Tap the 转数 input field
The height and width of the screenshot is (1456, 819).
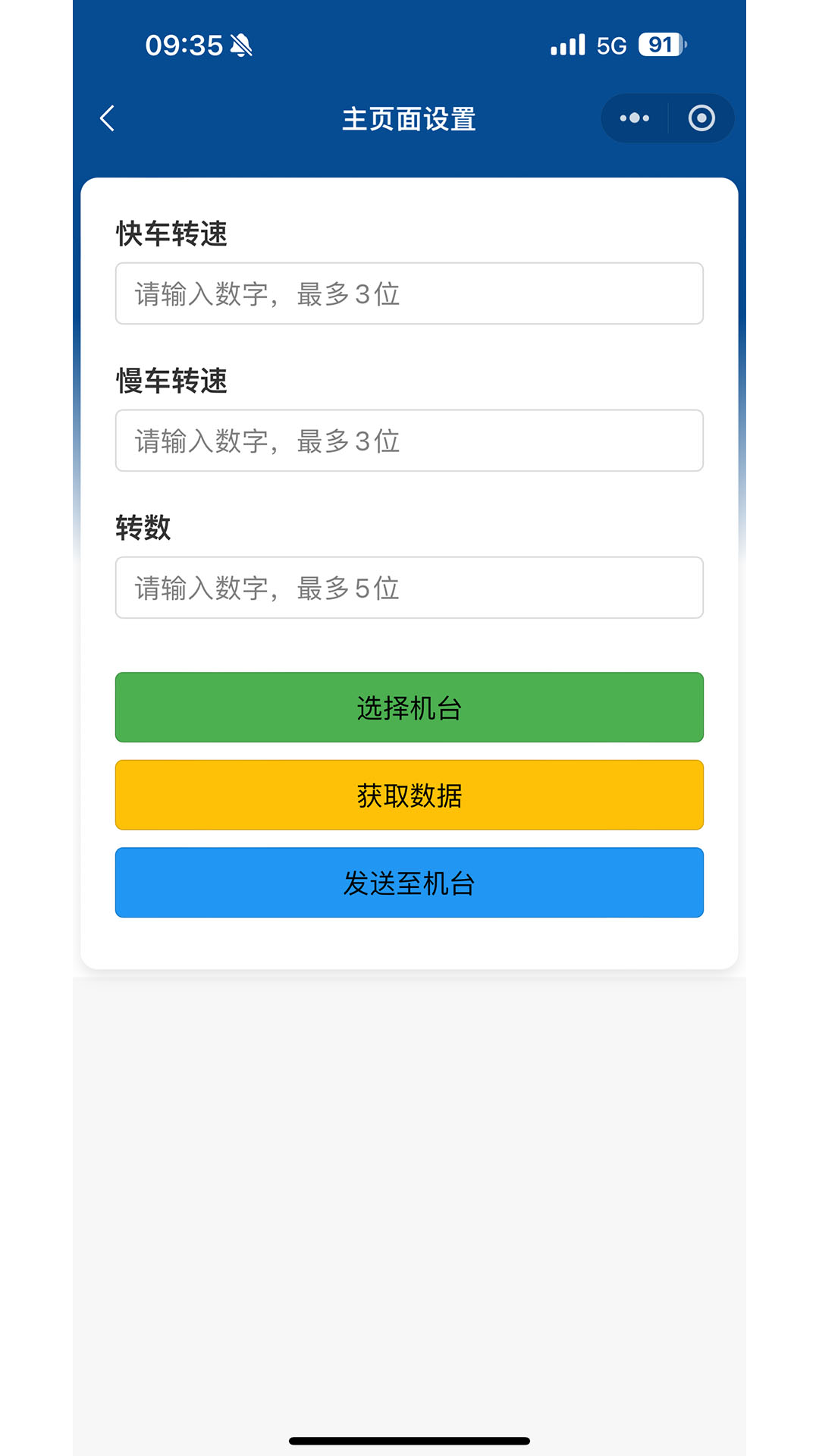tap(409, 588)
